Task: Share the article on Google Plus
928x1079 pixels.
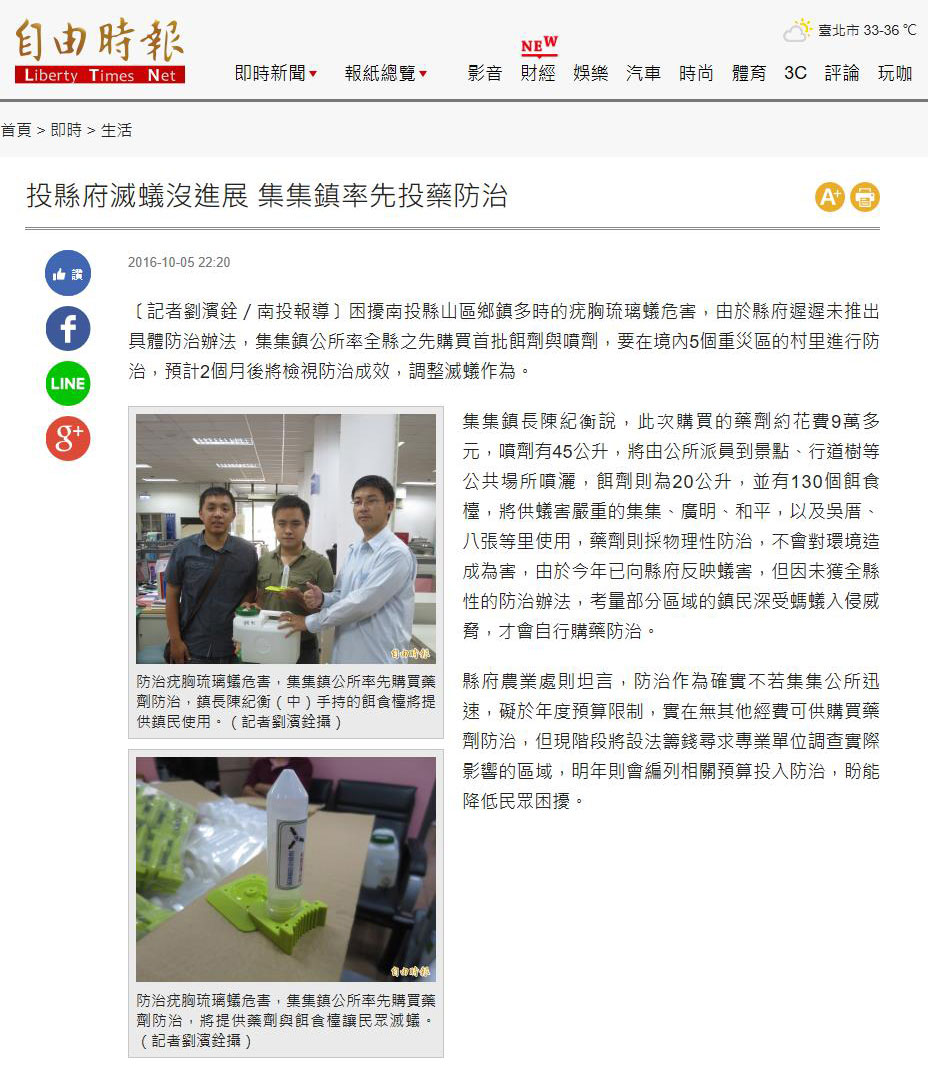Action: click(68, 438)
